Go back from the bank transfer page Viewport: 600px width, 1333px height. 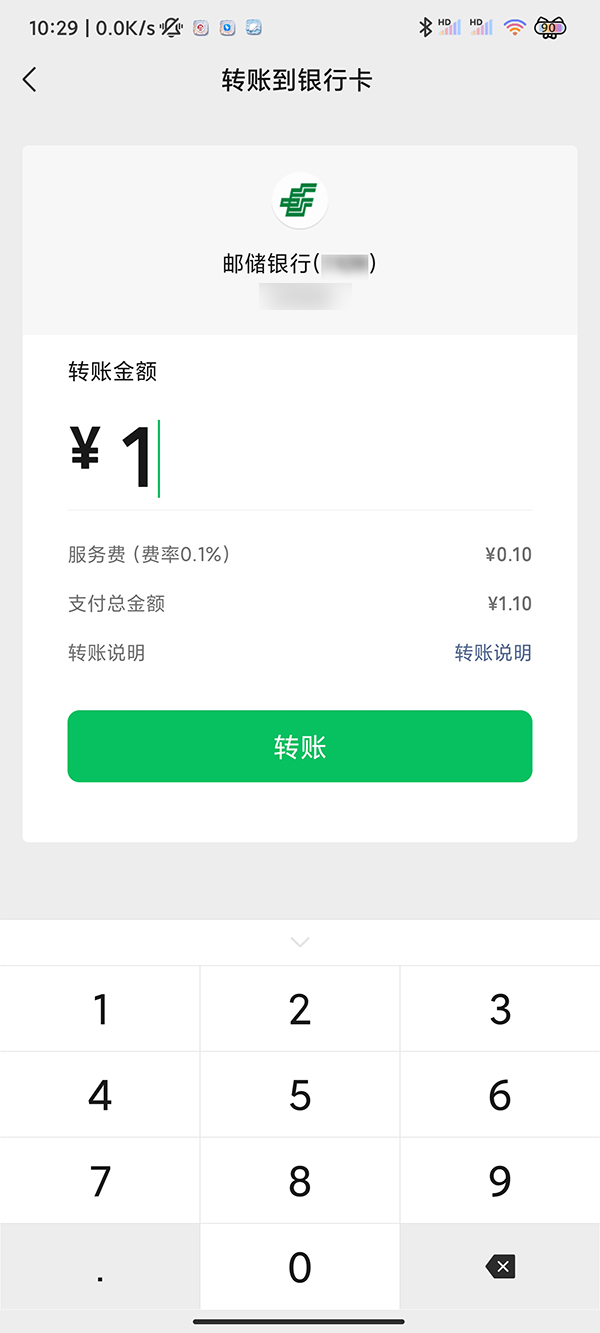30,80
